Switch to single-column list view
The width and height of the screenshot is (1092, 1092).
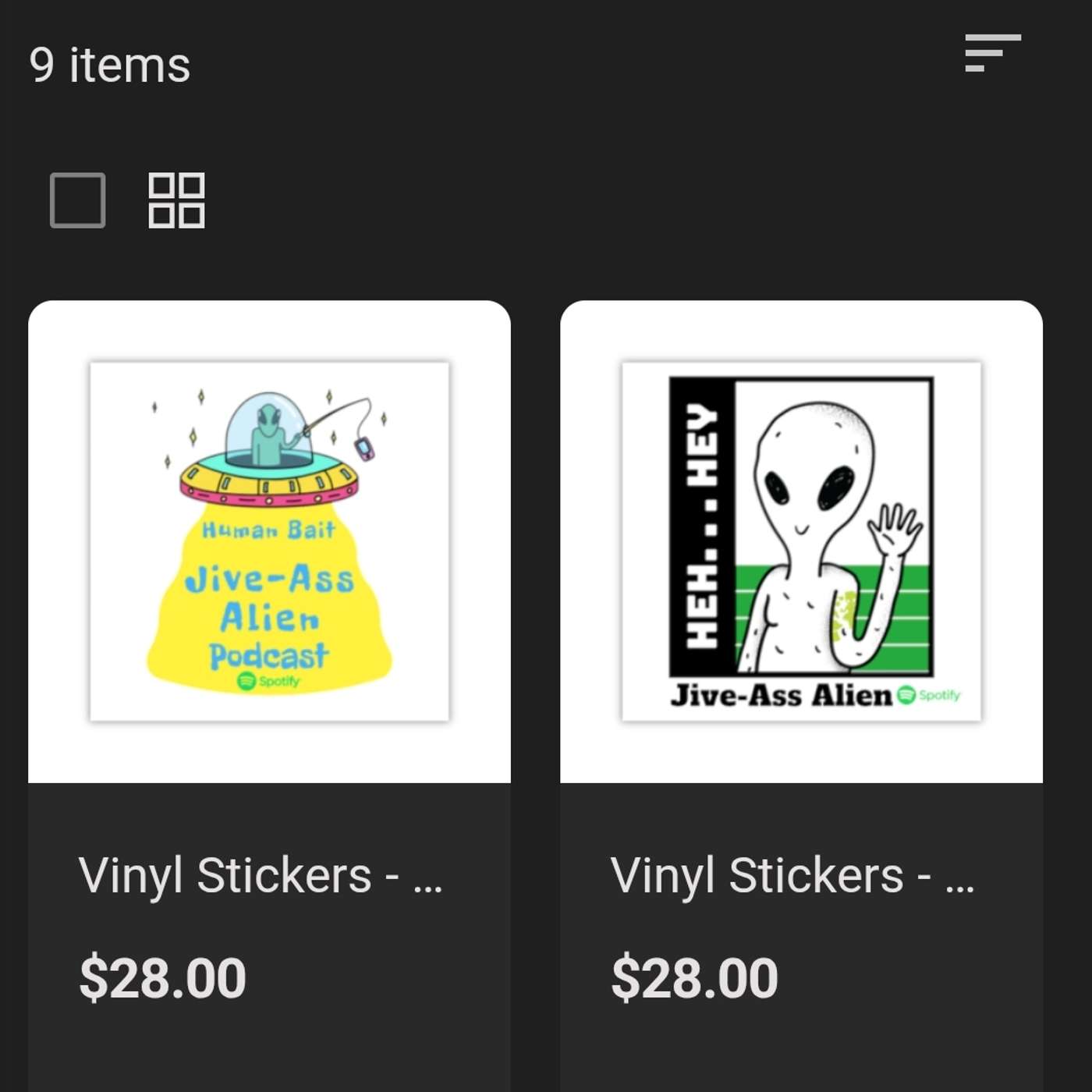click(x=78, y=200)
